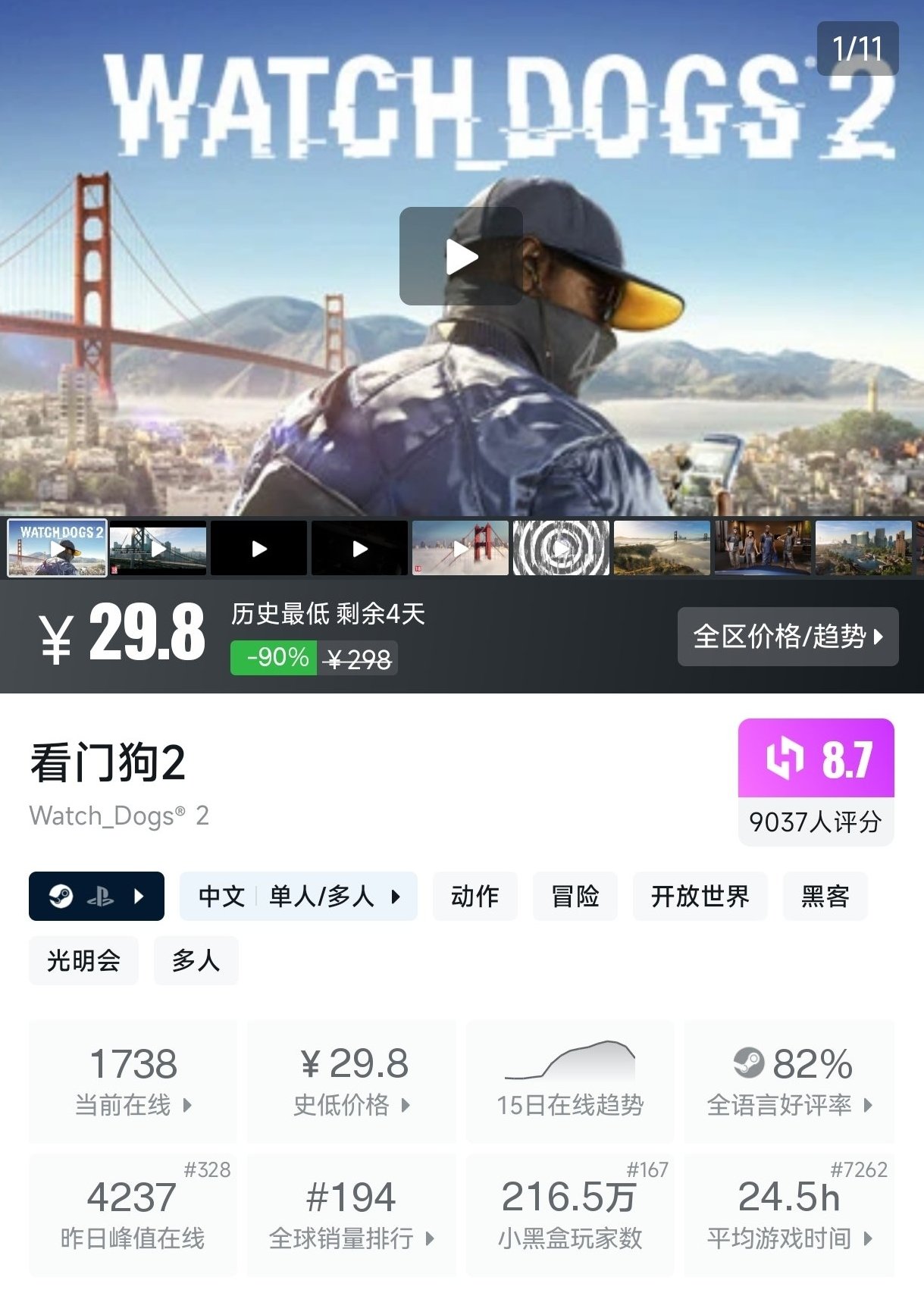This screenshot has width=924, height=1296.
Task: Open 全区价格/趋势 price trends
Action: pyautogui.click(x=788, y=637)
